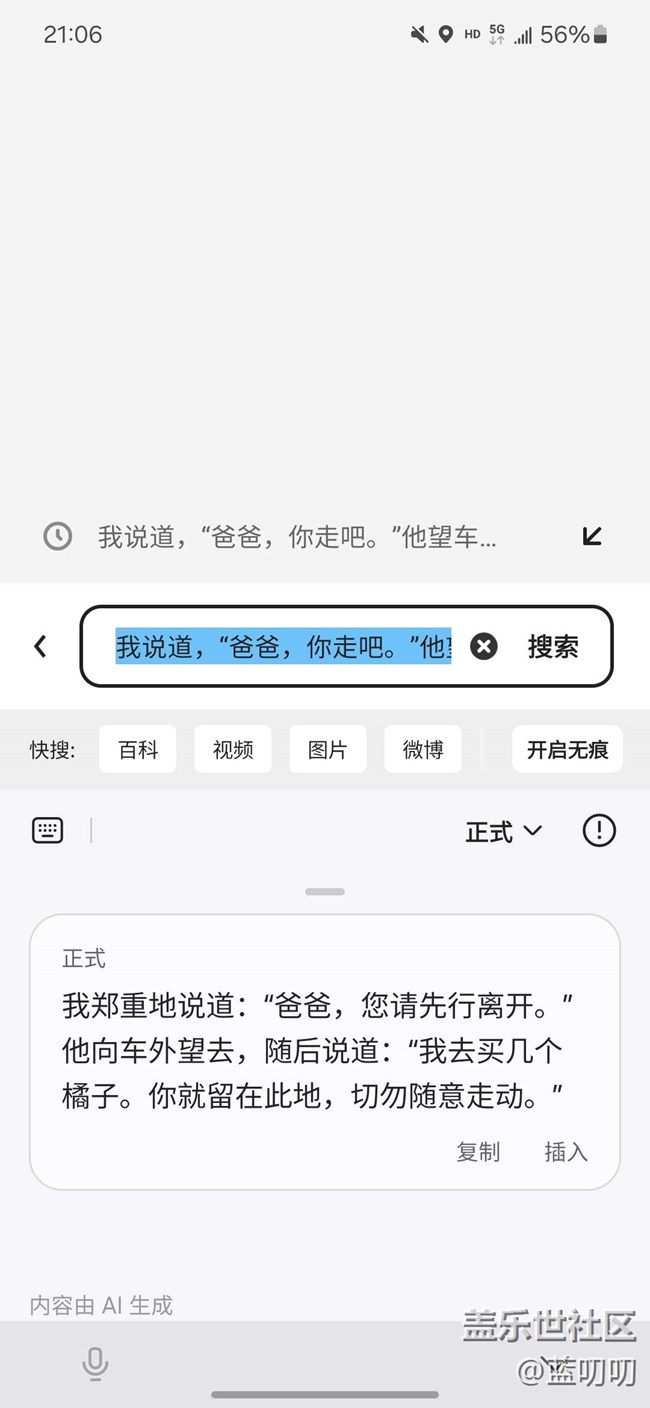The width and height of the screenshot is (650, 1408).
Task: Insert the rewritten text with 插入
Action: pyautogui.click(x=566, y=1151)
